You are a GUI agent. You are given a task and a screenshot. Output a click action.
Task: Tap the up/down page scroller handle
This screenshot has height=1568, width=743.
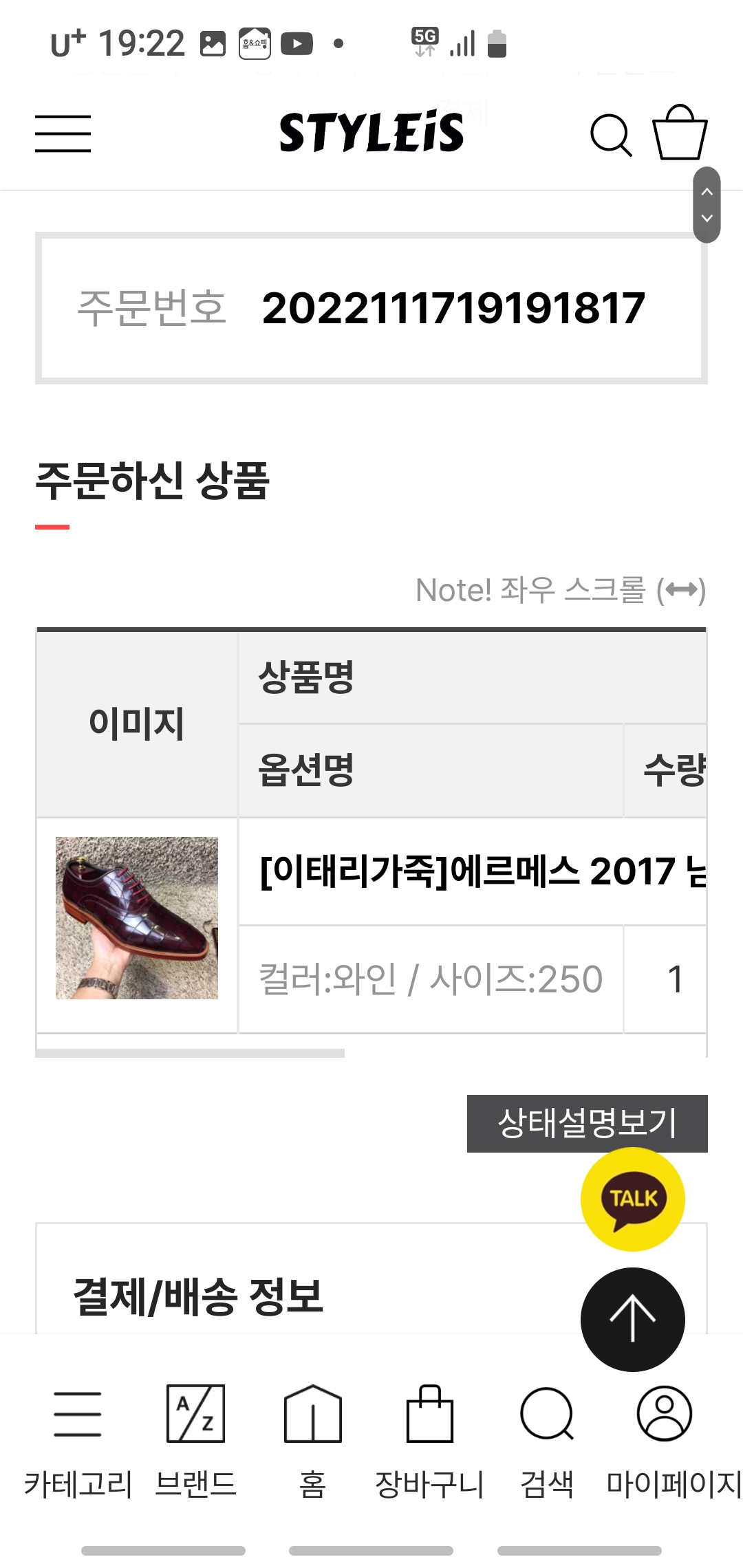coord(707,205)
